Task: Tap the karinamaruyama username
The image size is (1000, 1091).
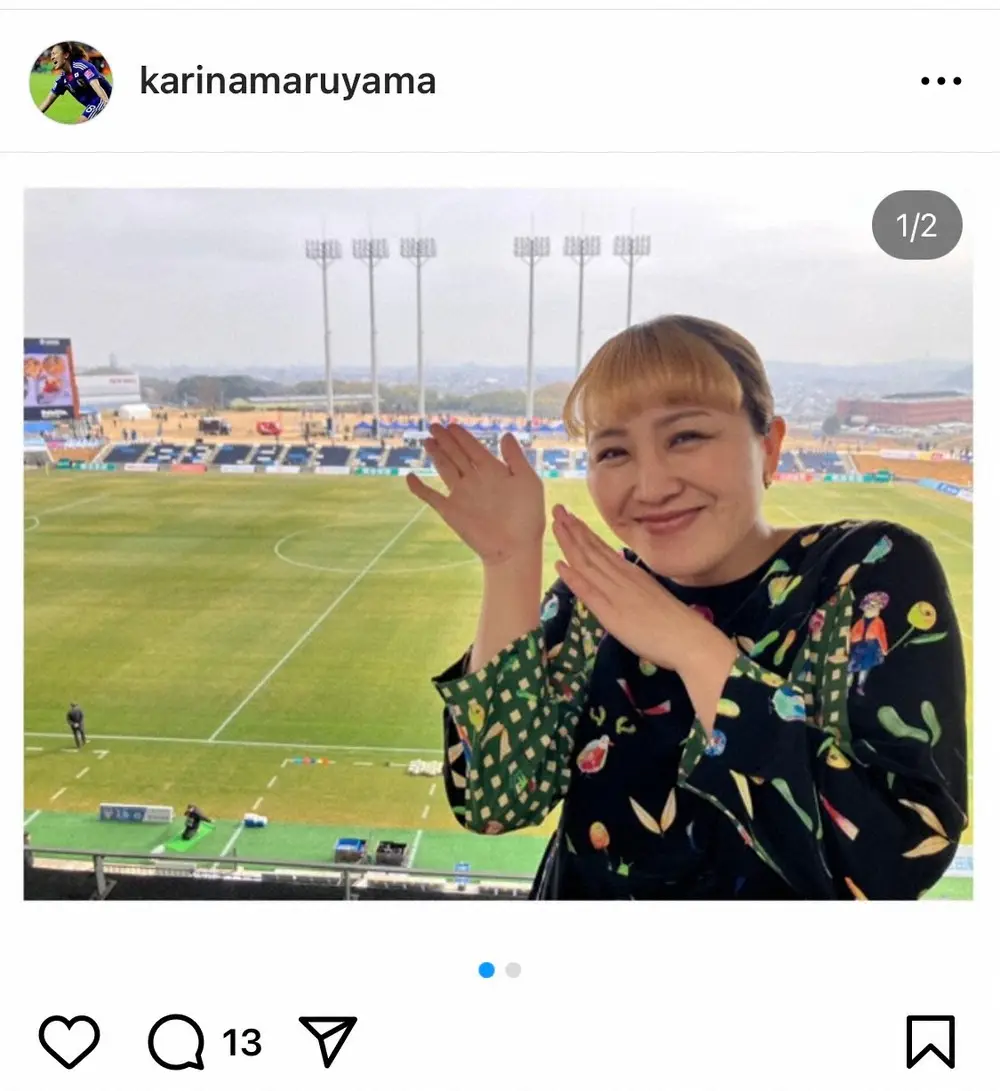Action: pyautogui.click(x=287, y=82)
